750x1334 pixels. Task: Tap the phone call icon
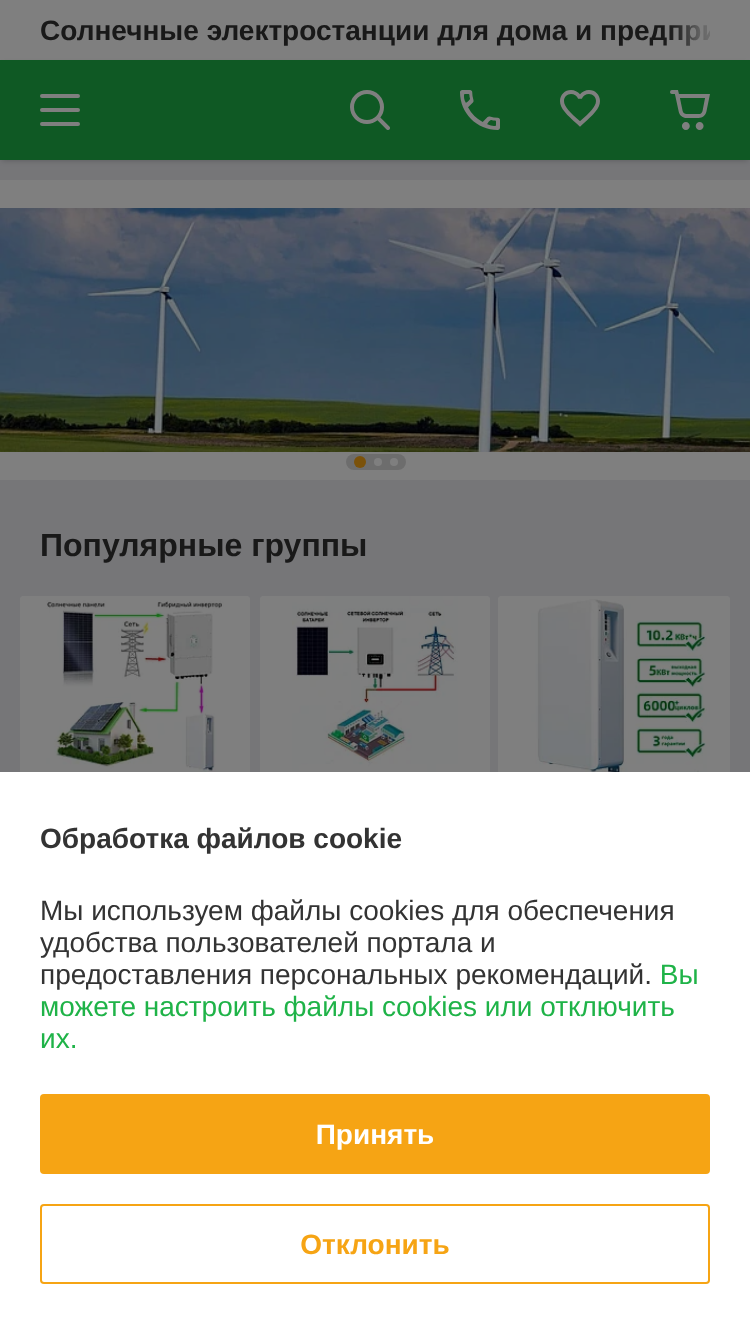[x=479, y=110]
